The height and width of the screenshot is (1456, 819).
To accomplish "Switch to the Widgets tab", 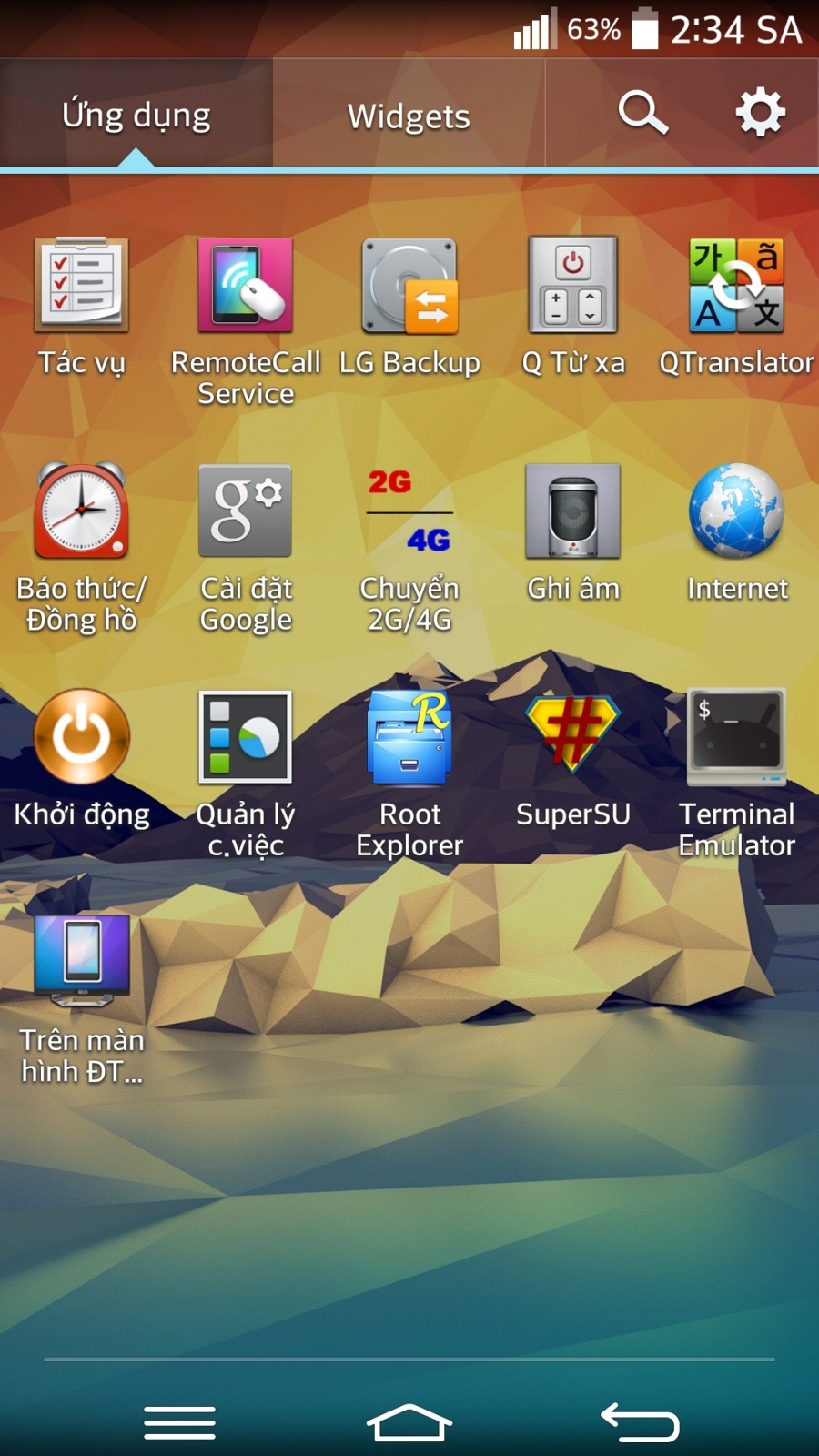I will tap(409, 116).
